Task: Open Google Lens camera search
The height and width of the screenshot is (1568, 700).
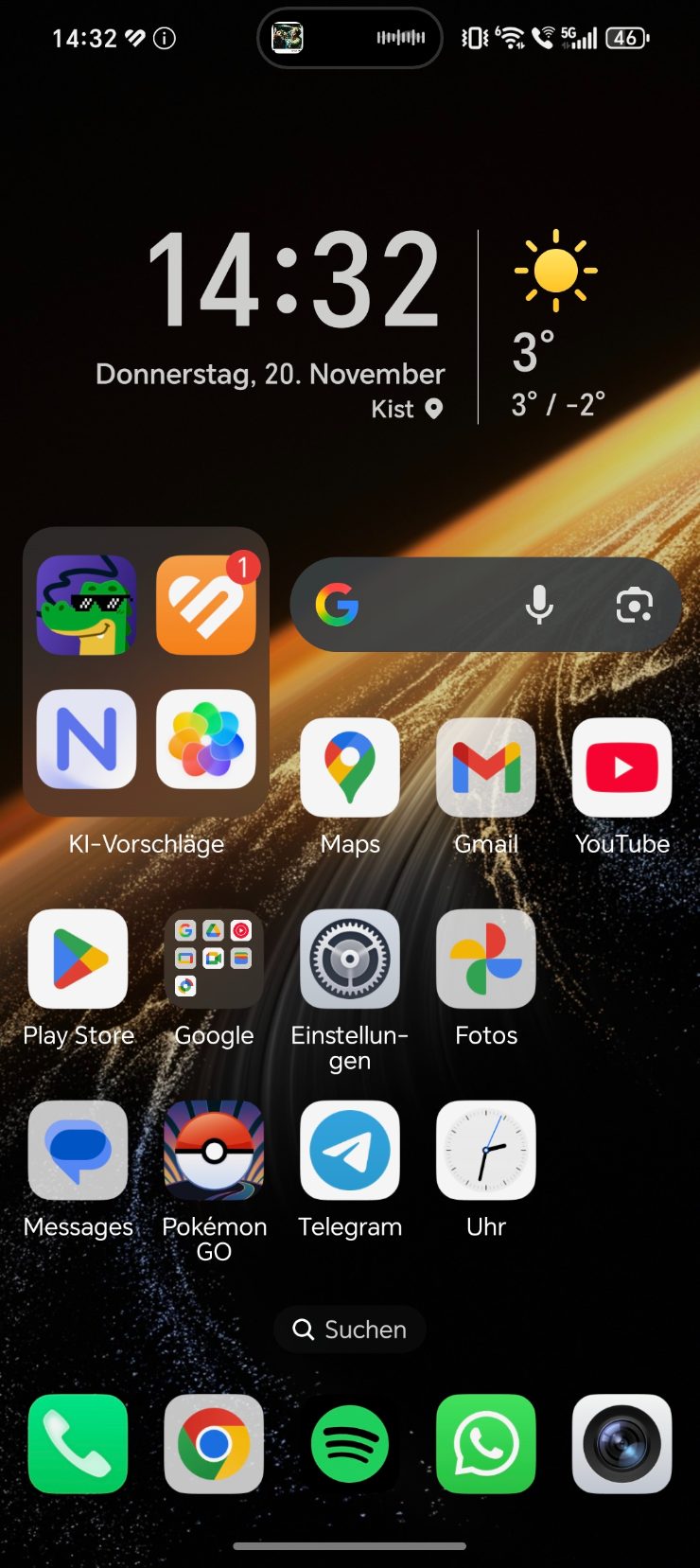Action: pos(634,605)
